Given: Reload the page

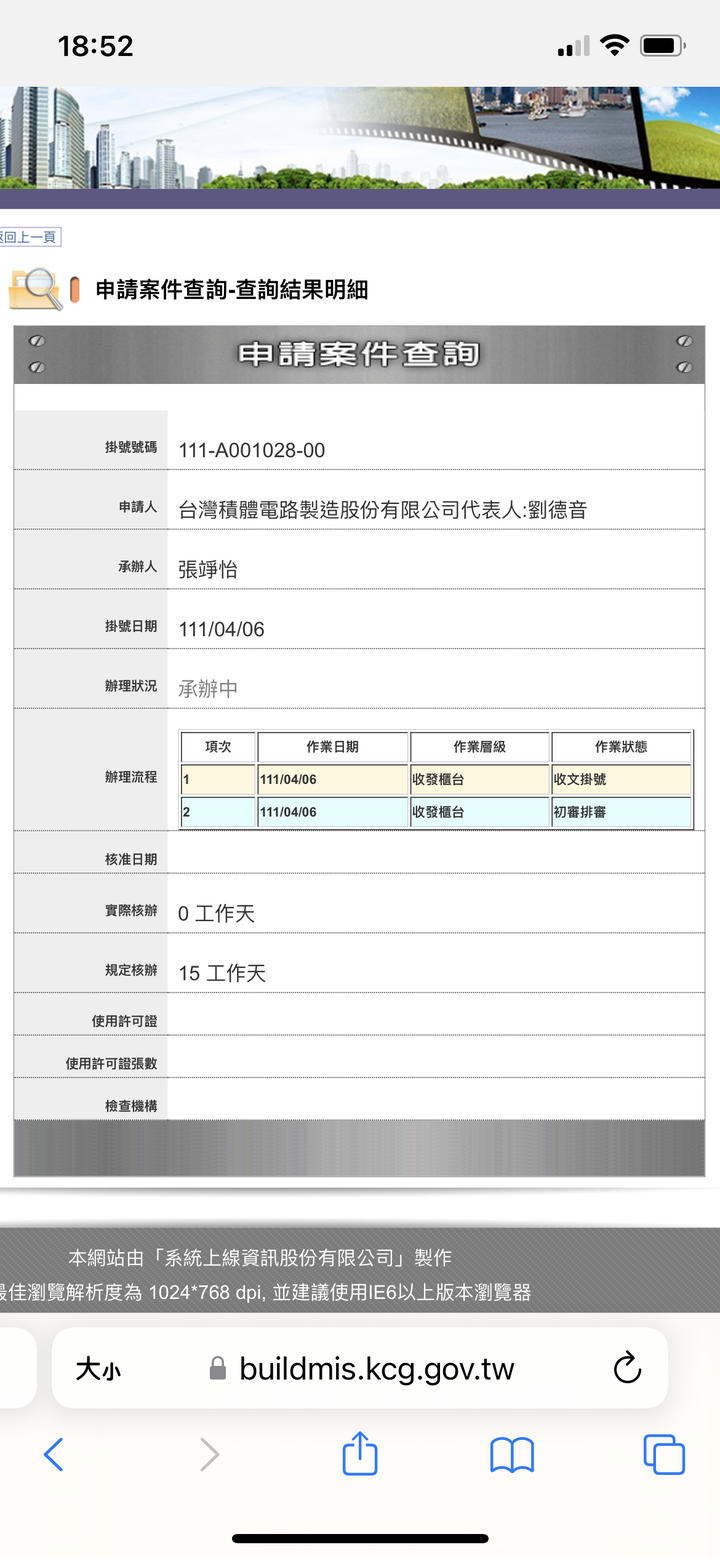Looking at the screenshot, I should (627, 1368).
